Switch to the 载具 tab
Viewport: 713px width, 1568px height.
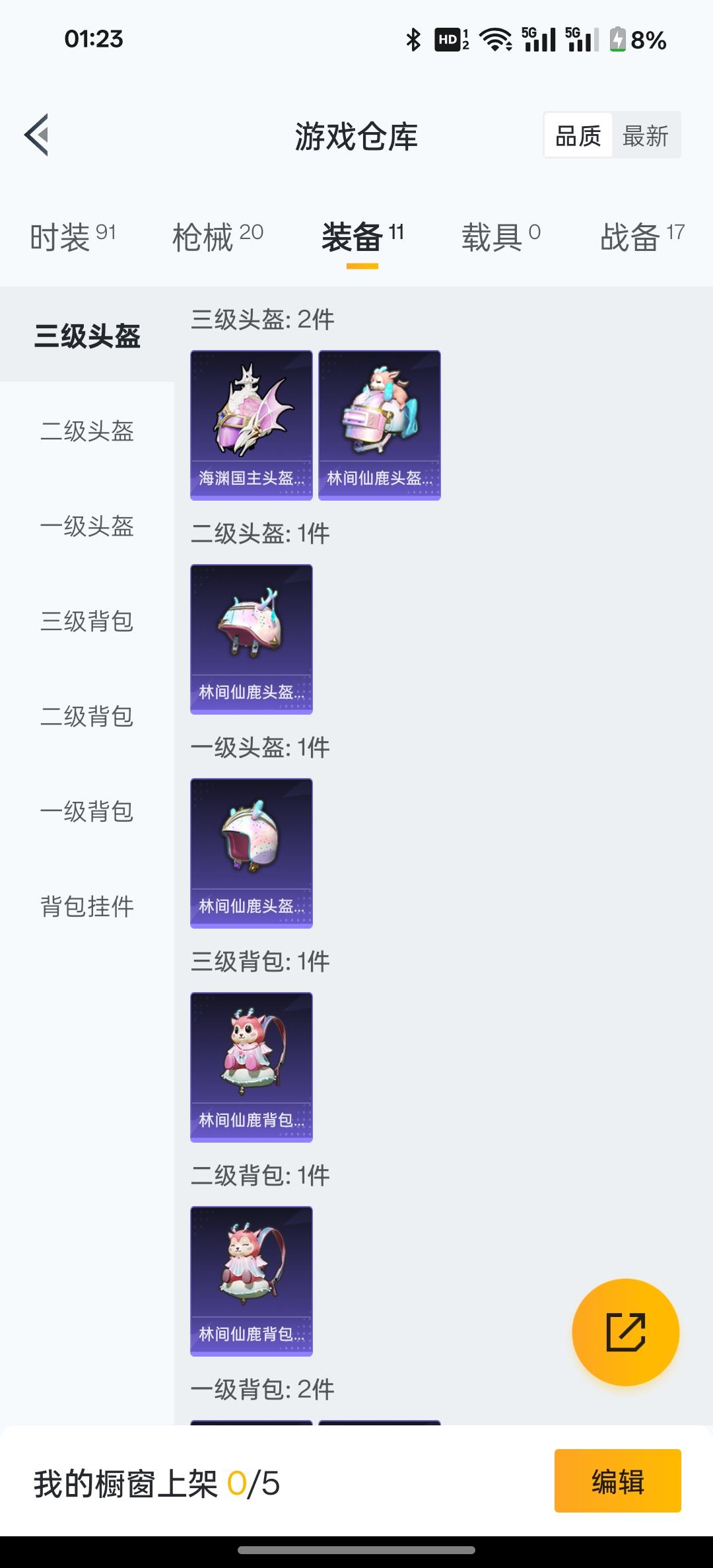[500, 236]
